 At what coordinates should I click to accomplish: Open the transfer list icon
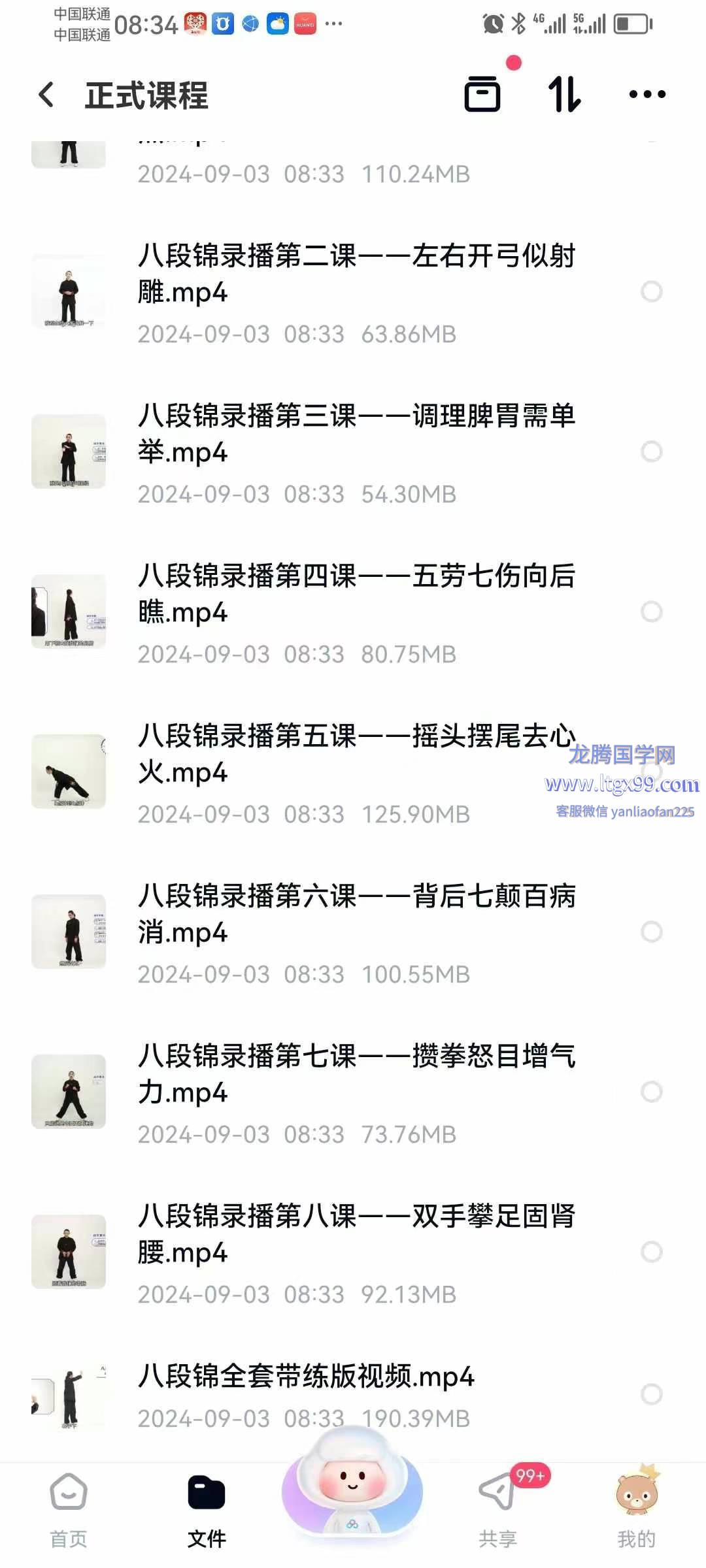(x=482, y=95)
